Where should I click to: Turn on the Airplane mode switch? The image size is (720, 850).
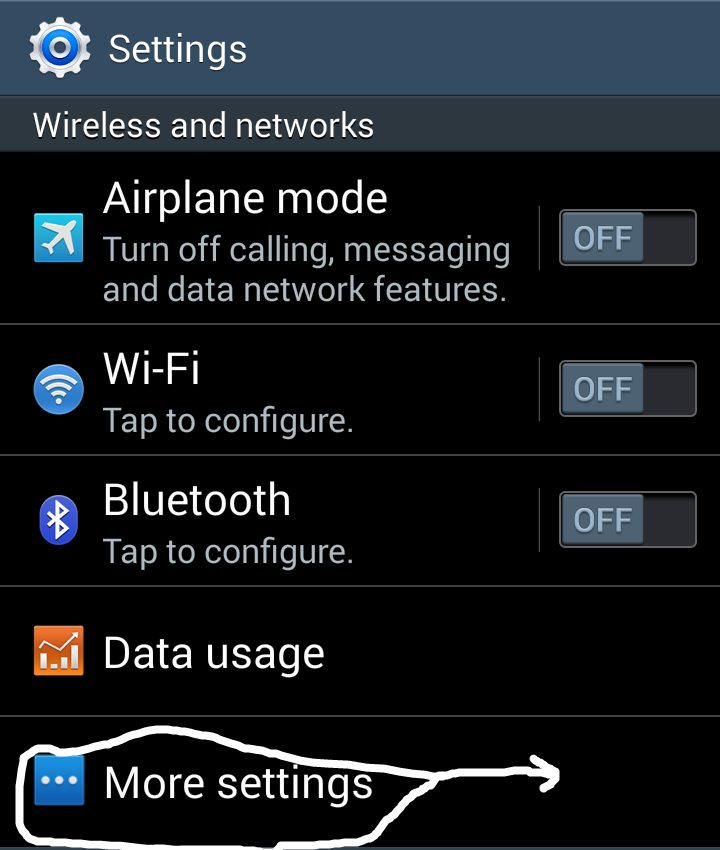(x=627, y=238)
